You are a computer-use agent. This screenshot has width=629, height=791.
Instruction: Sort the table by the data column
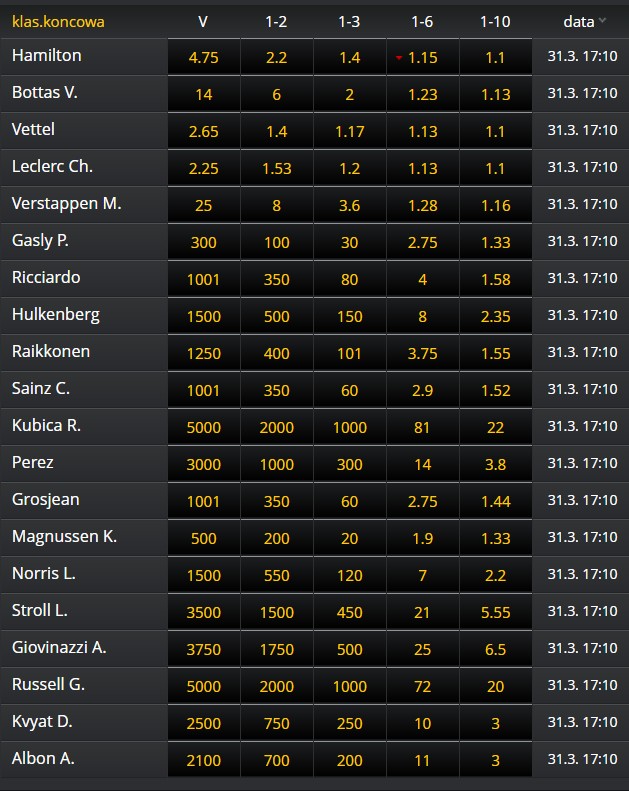(x=584, y=21)
